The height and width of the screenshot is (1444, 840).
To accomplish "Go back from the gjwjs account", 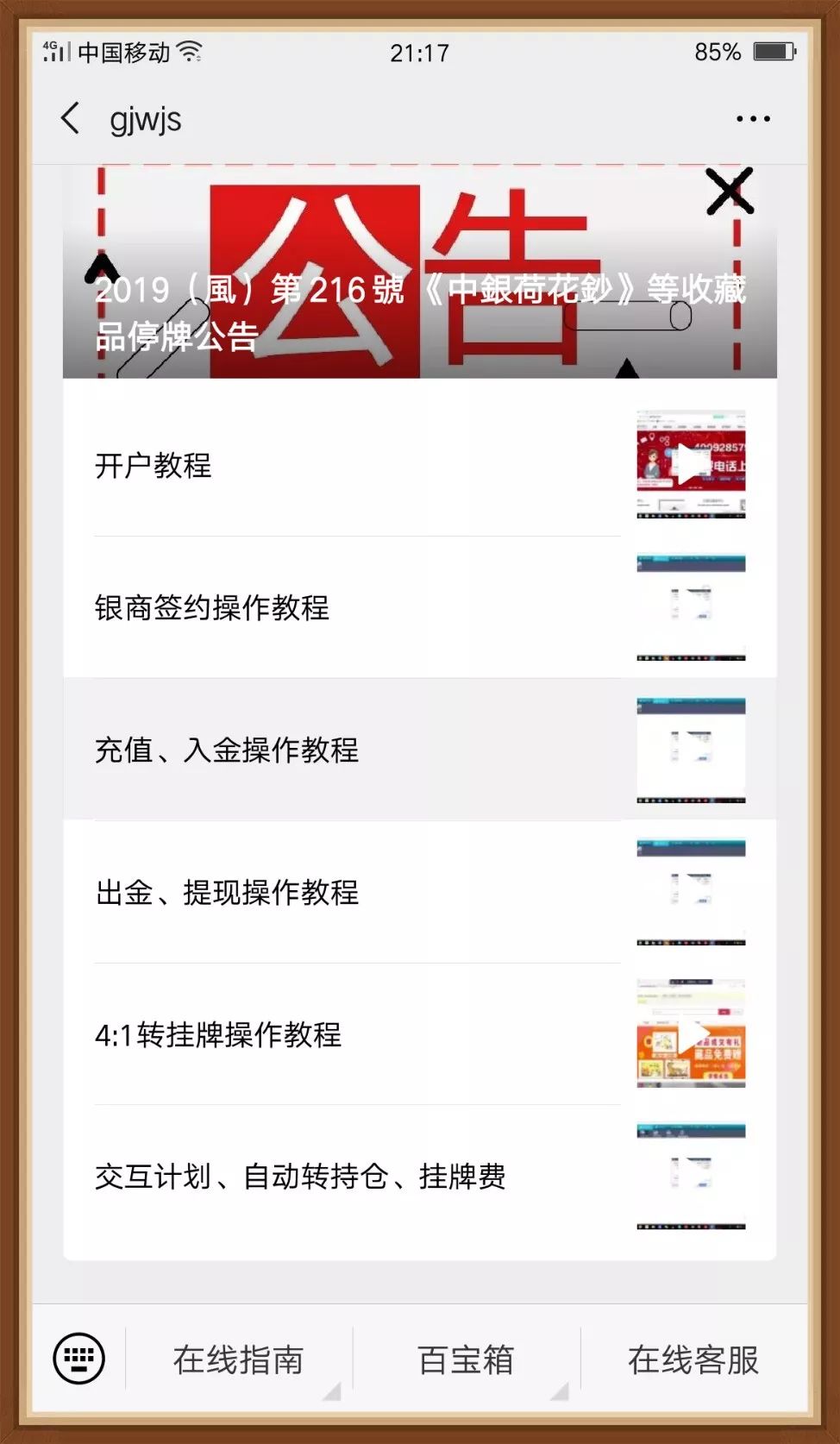I will click(71, 118).
